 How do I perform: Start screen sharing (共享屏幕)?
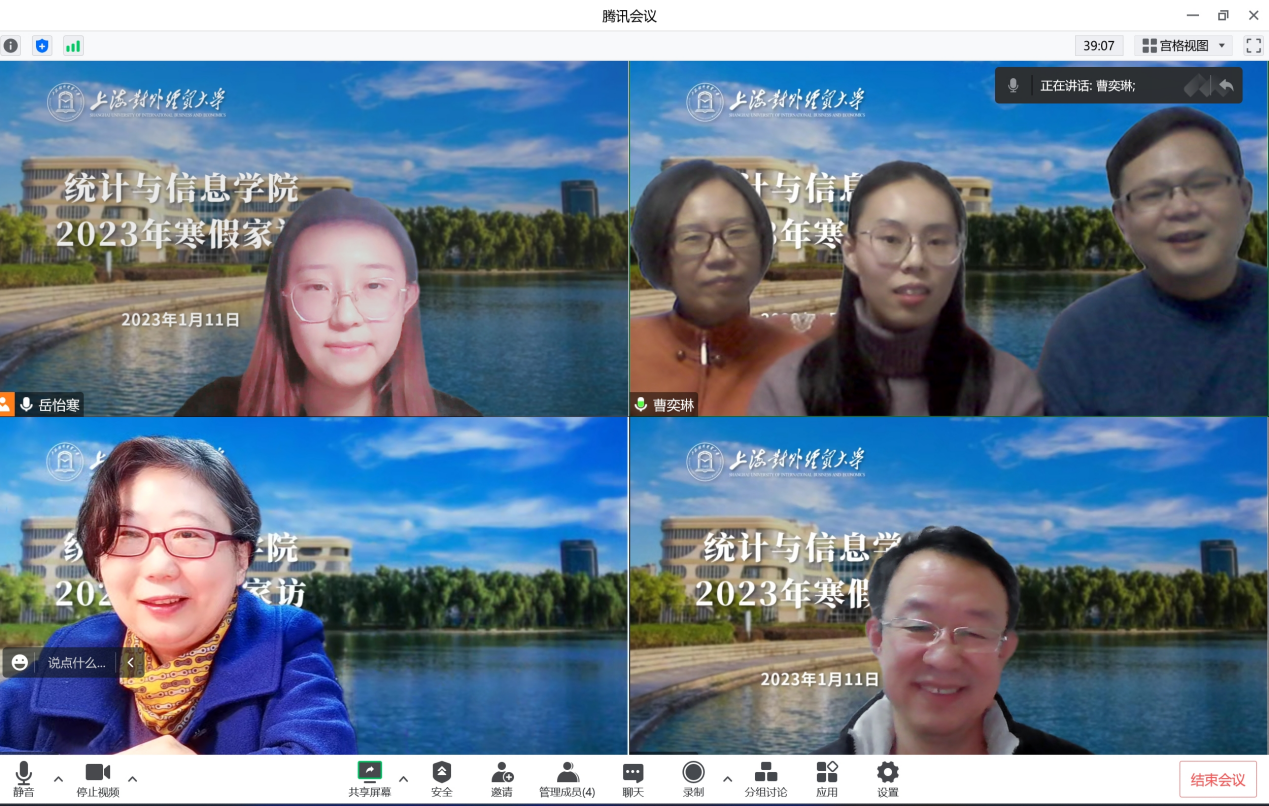click(369, 779)
